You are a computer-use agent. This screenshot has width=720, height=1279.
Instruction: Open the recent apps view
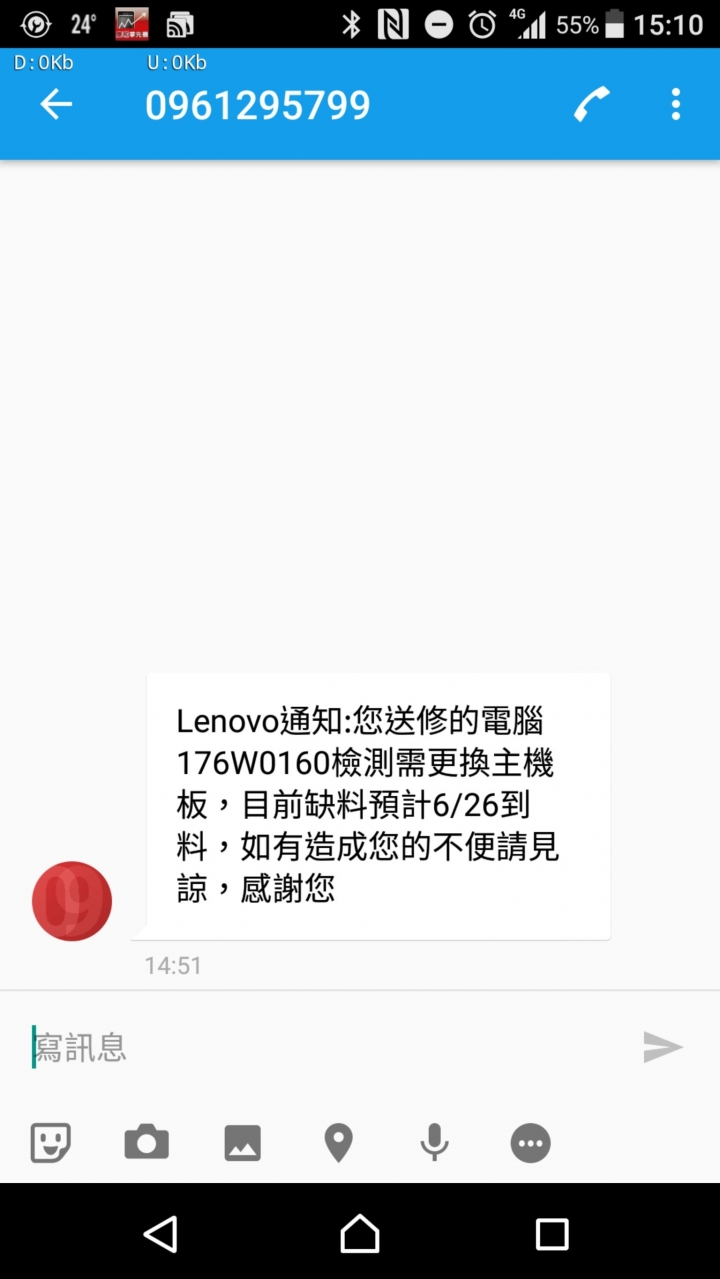(552, 1234)
